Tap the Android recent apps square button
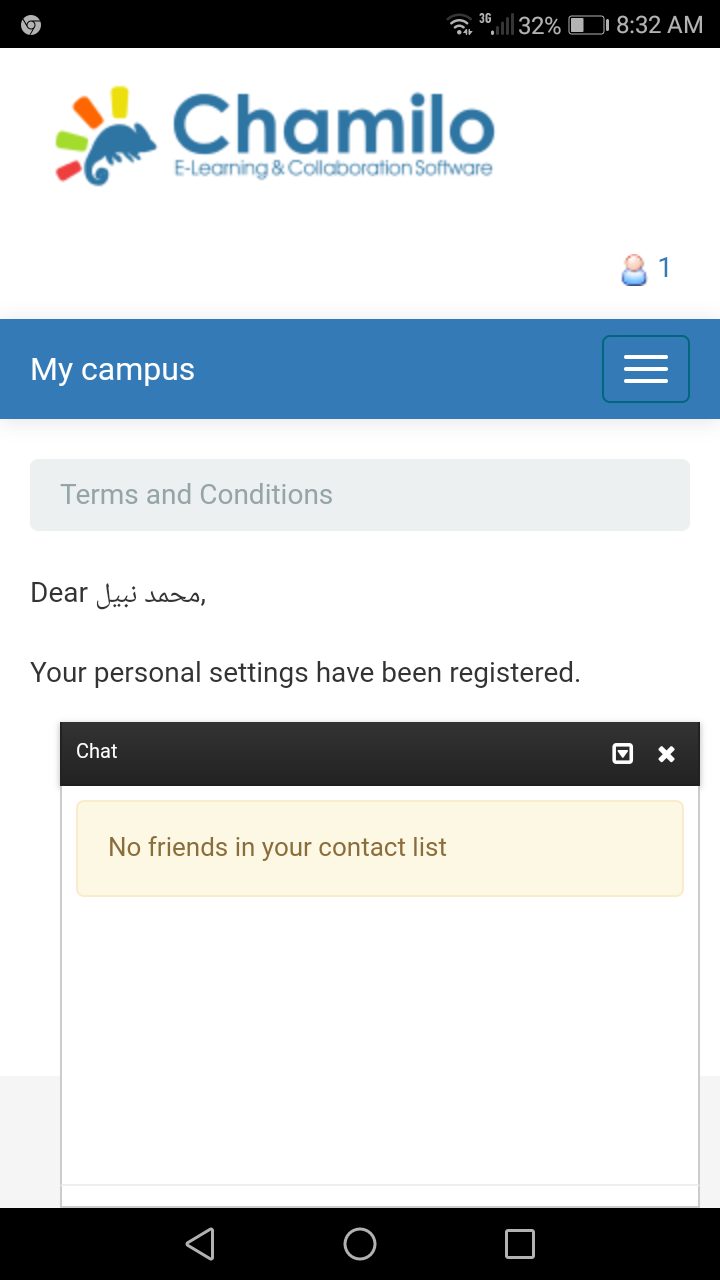 [519, 1243]
